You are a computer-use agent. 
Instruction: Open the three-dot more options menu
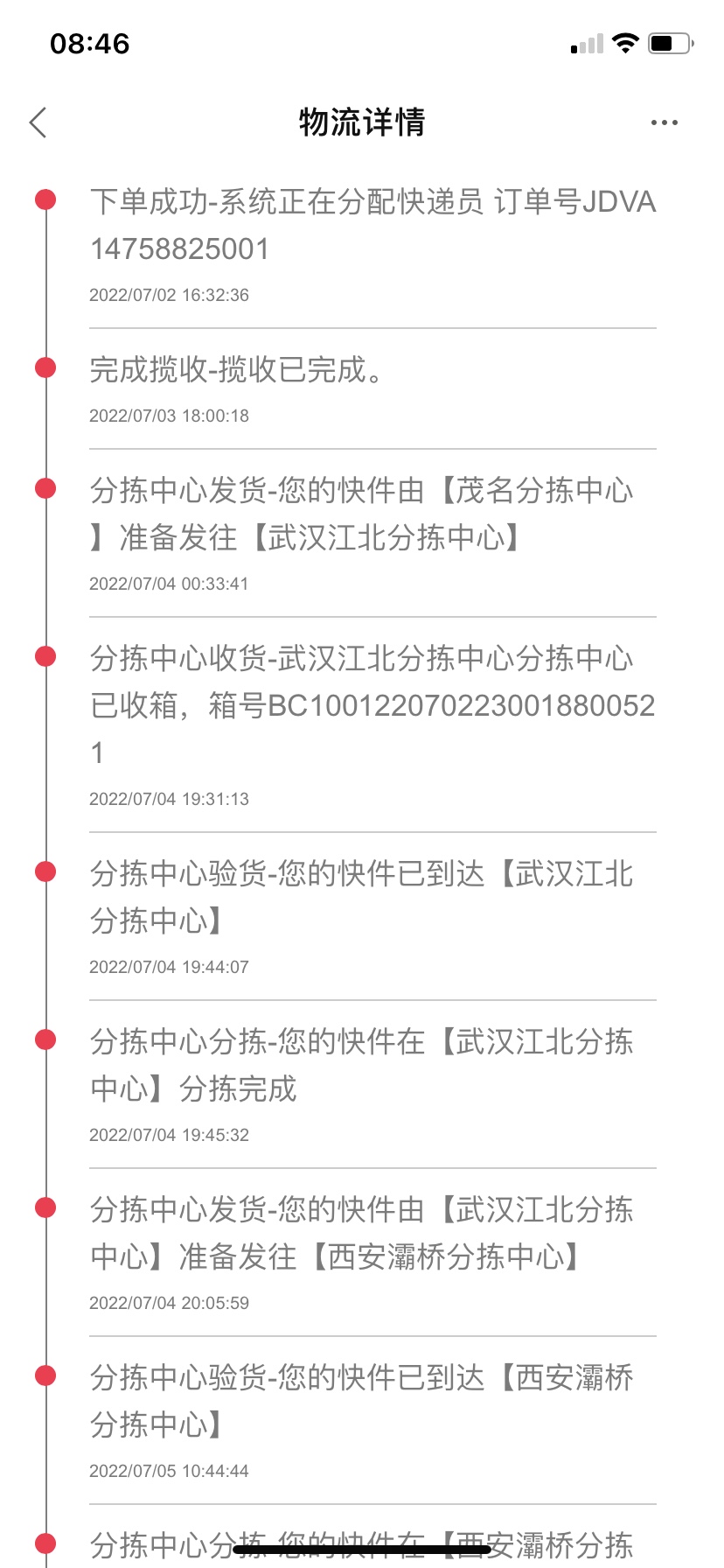coord(664,122)
